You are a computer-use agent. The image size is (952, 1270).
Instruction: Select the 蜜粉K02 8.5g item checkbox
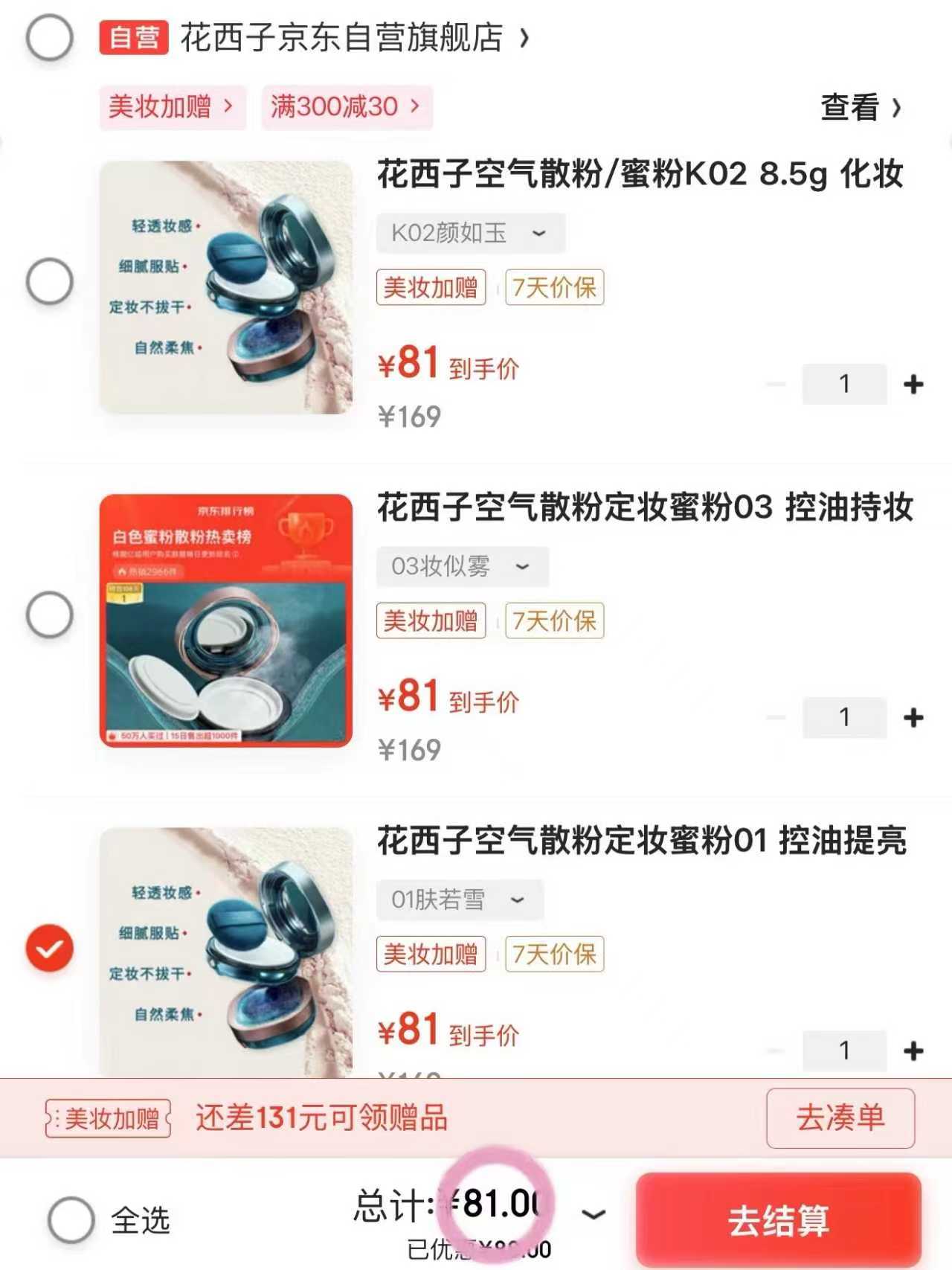pyautogui.click(x=49, y=281)
